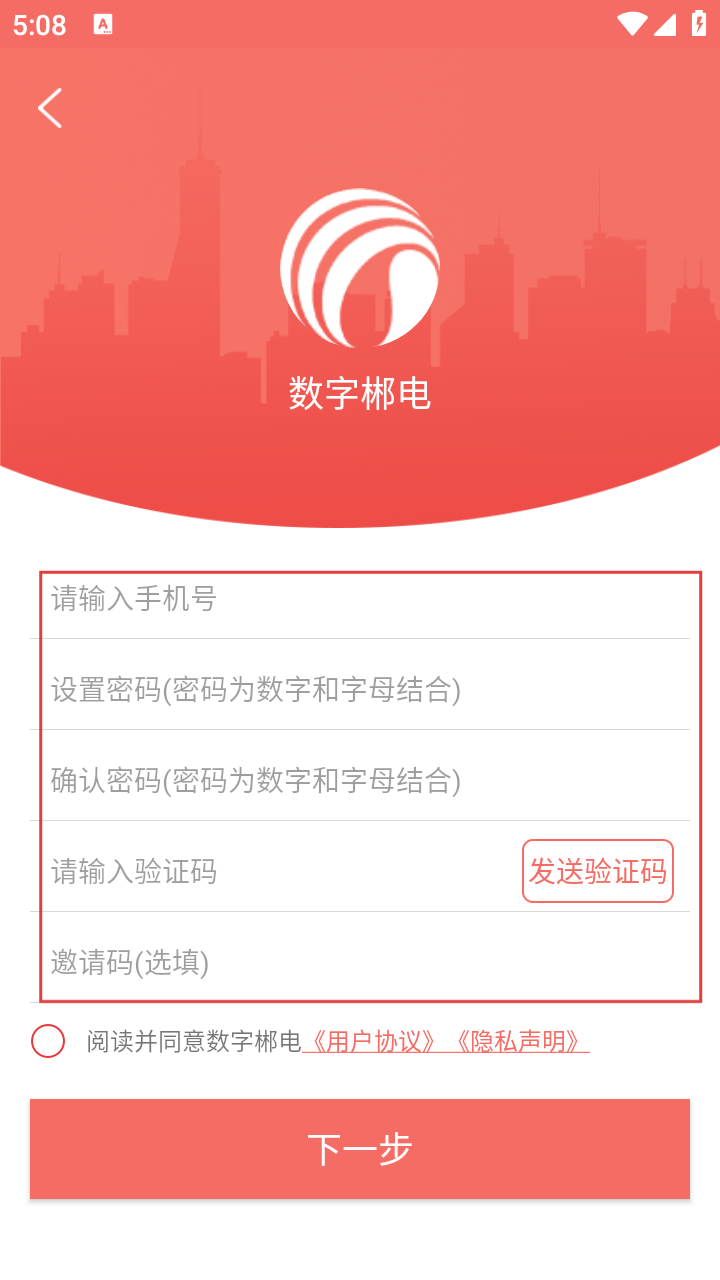Tap the phone number input field

[360, 600]
